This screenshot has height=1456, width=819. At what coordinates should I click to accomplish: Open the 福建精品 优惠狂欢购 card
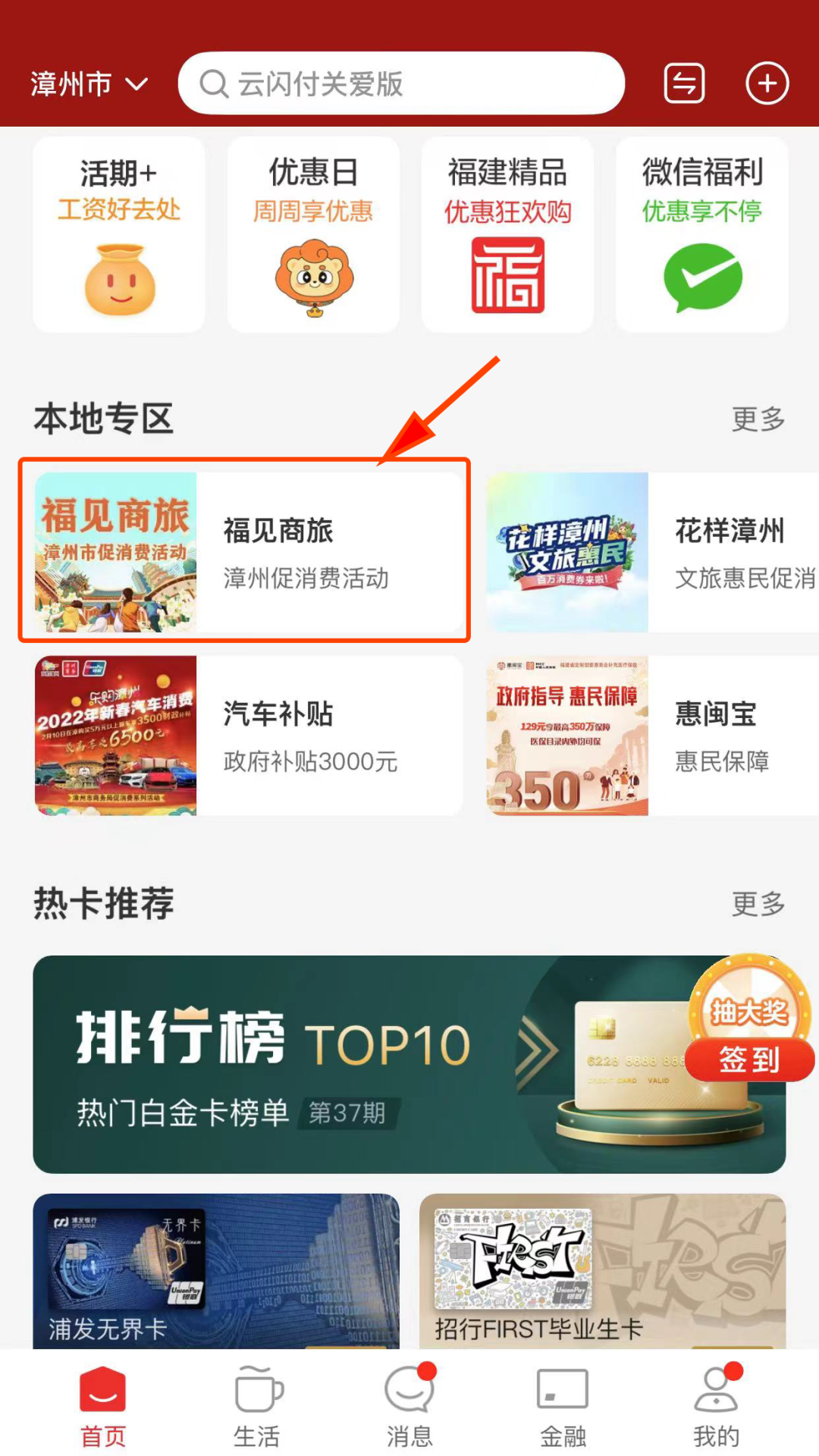point(507,234)
